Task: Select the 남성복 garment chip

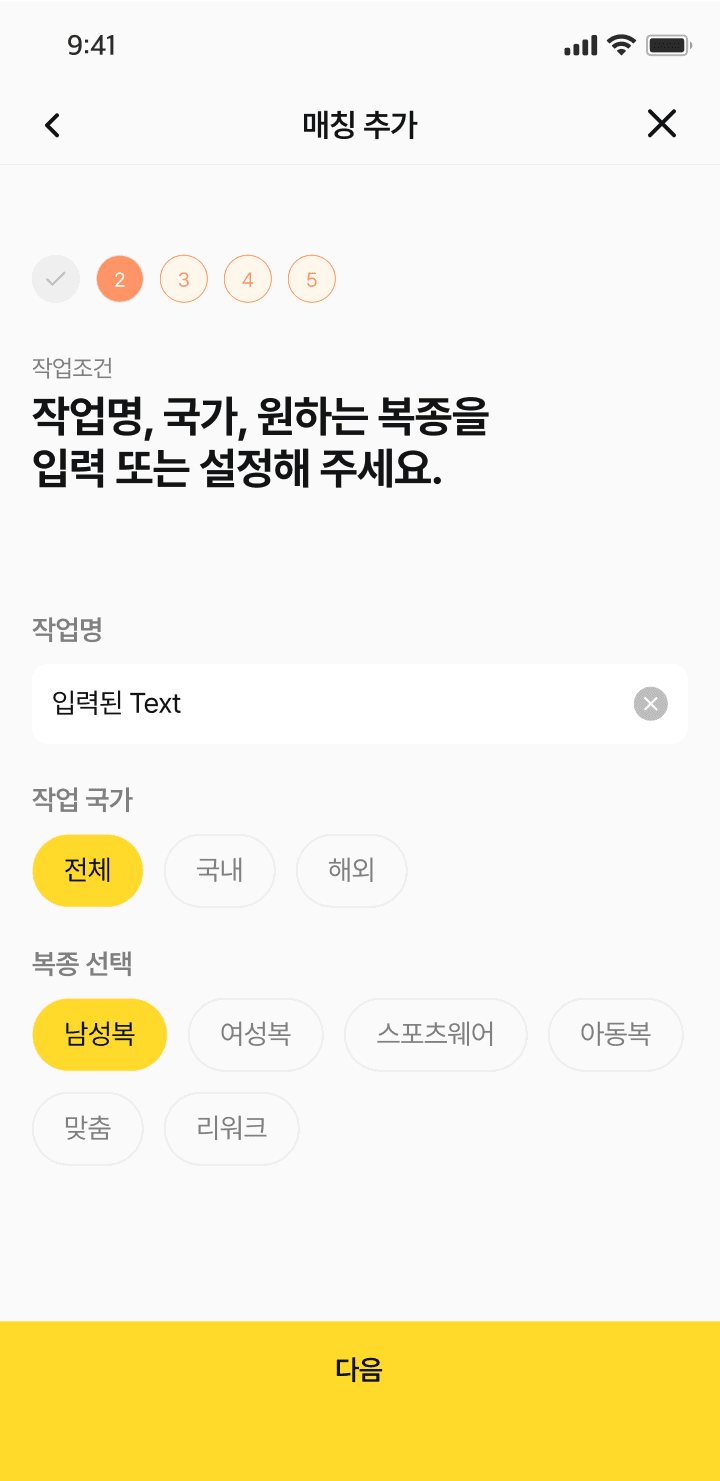Action: click(100, 1034)
